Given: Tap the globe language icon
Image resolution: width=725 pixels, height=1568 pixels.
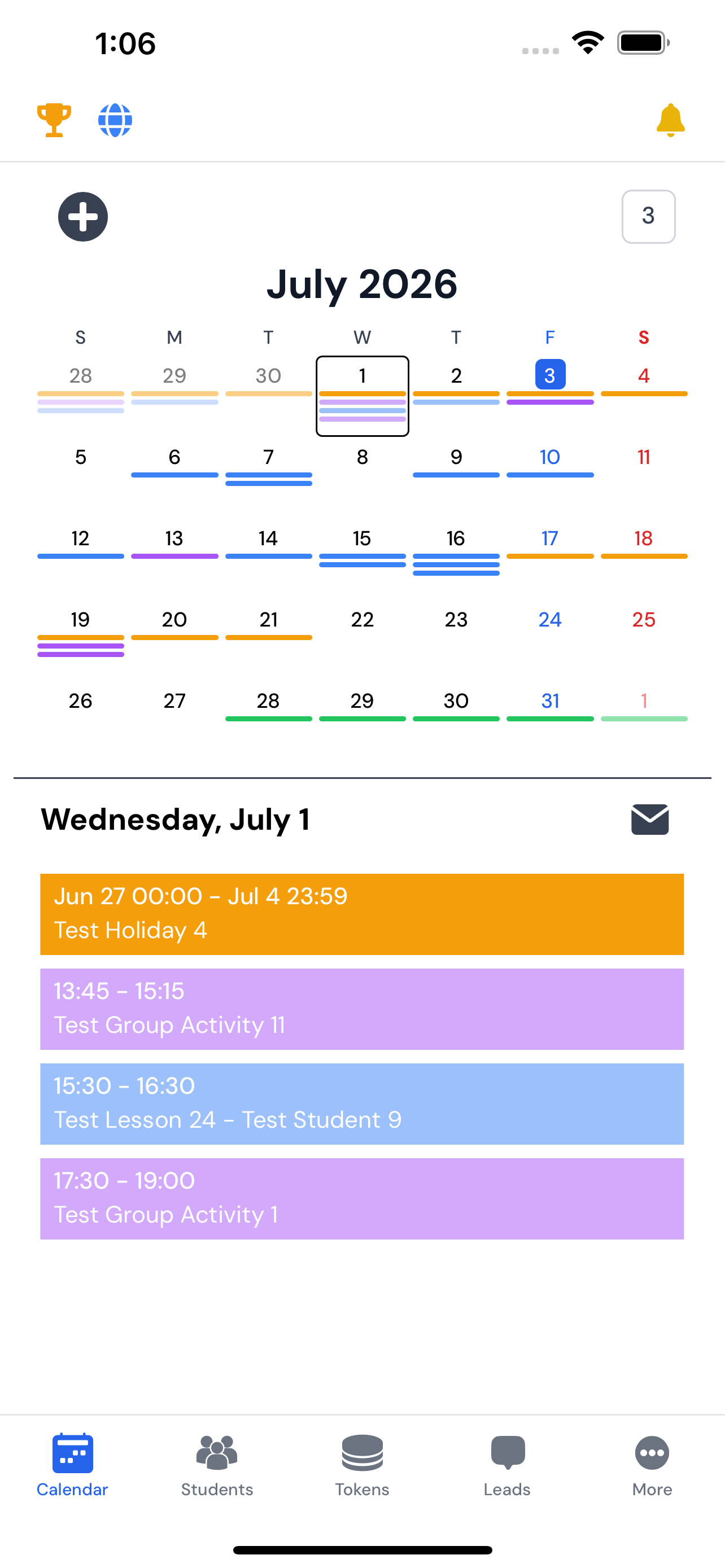Looking at the screenshot, I should point(115,120).
